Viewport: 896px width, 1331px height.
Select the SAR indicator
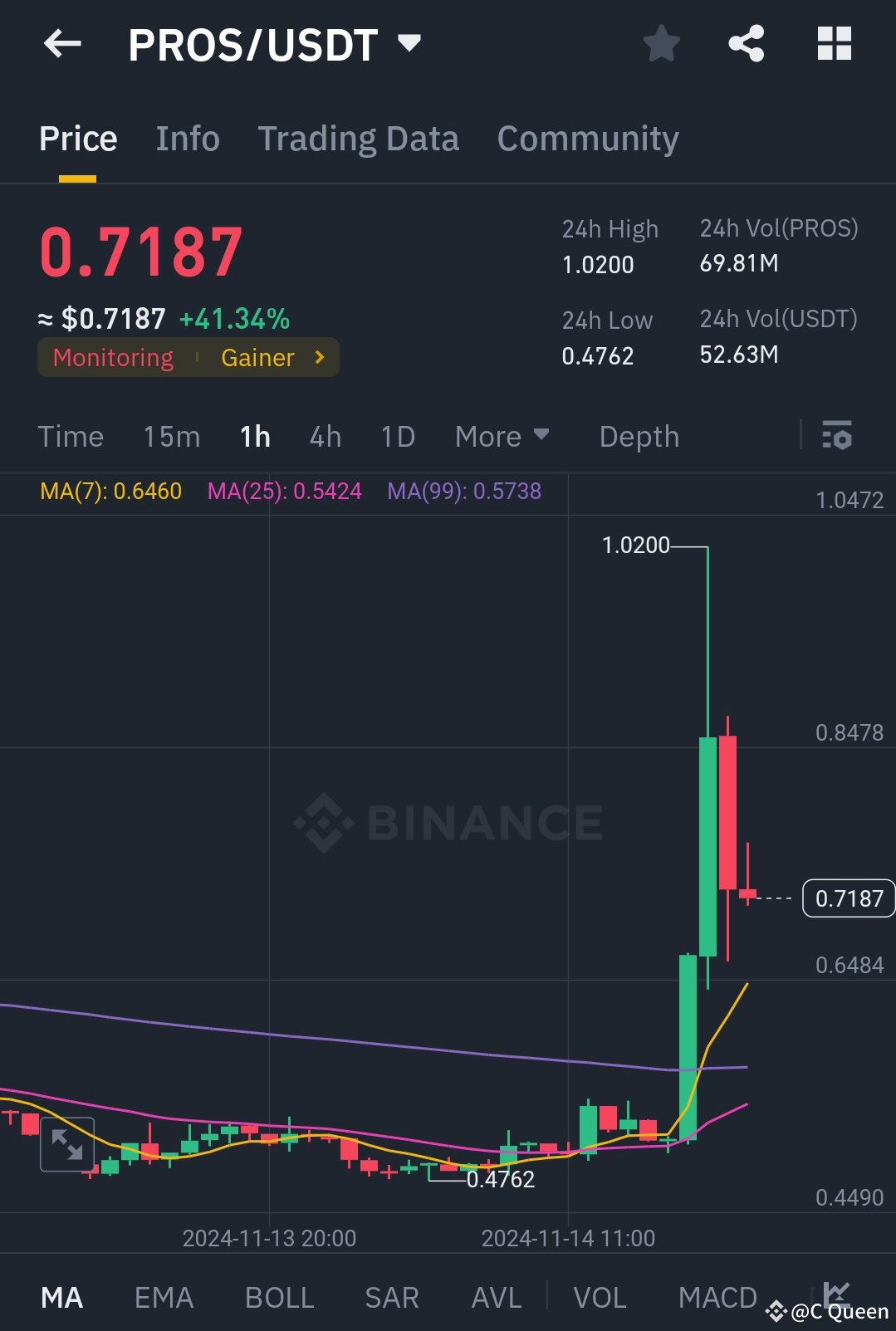pyautogui.click(x=391, y=1296)
